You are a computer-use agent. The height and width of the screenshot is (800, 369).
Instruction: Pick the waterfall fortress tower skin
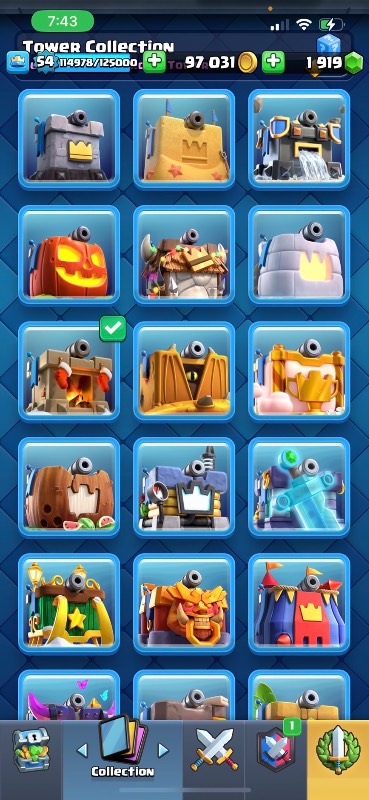click(299, 139)
